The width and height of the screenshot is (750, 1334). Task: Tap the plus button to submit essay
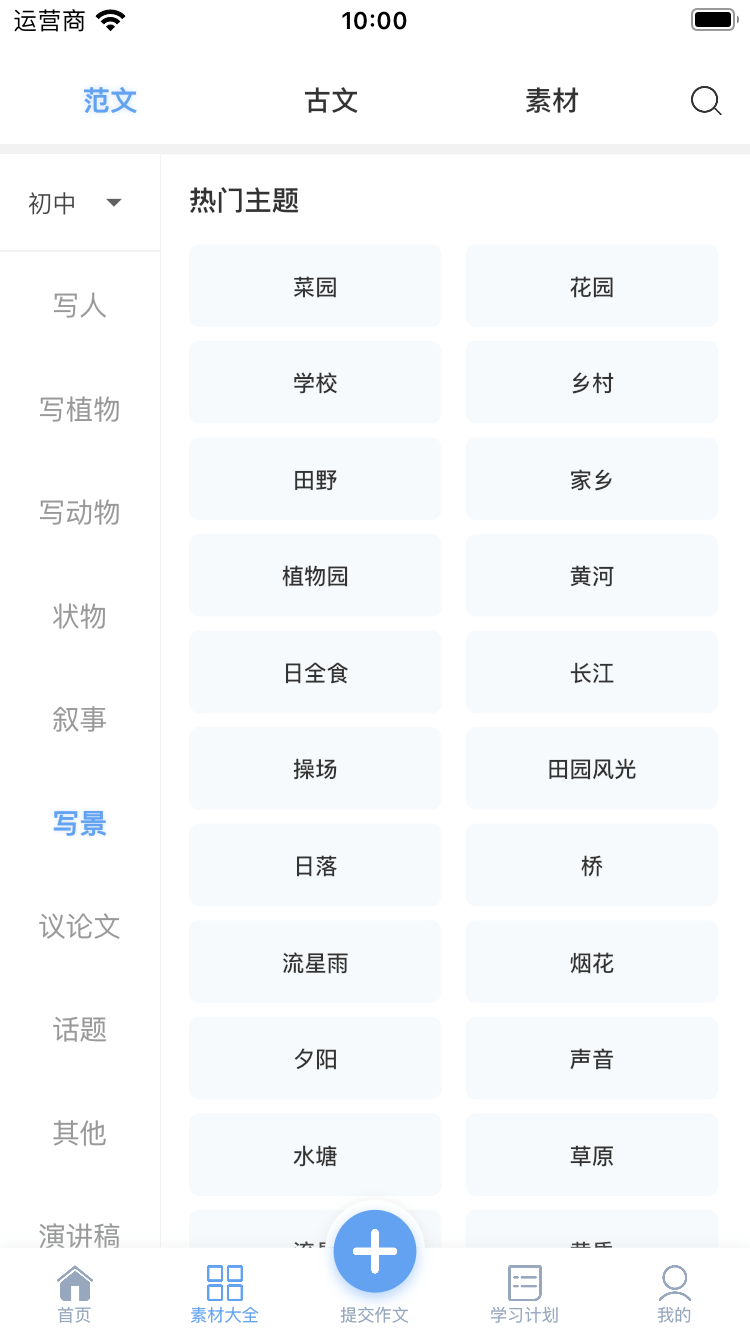(x=375, y=1251)
